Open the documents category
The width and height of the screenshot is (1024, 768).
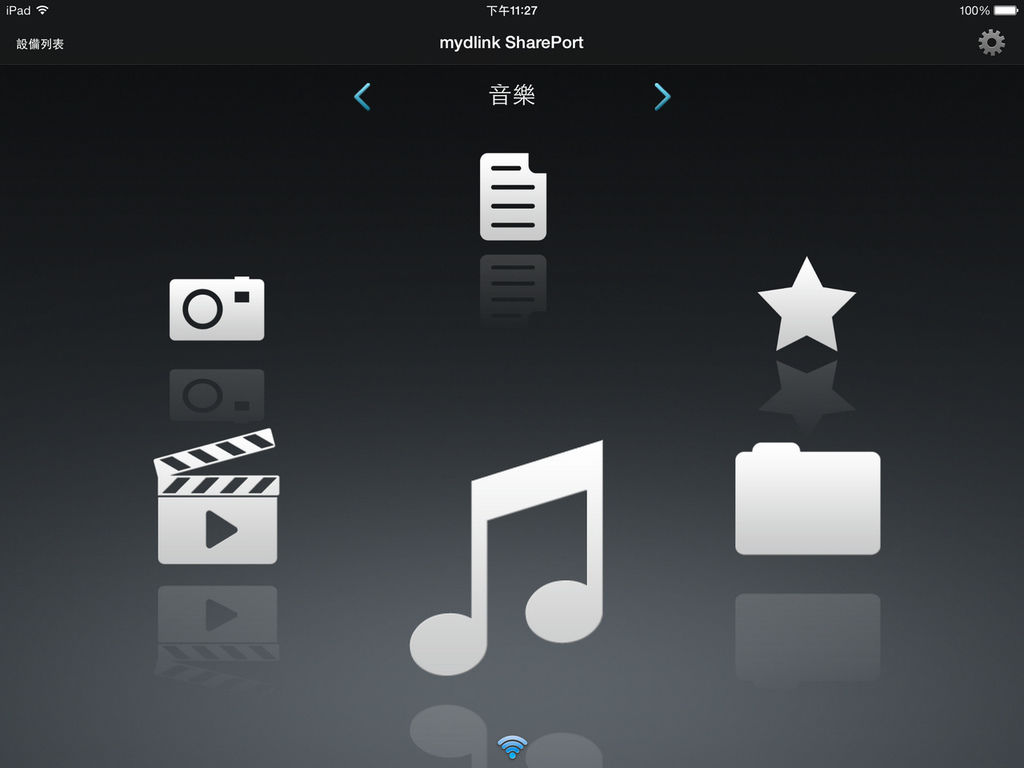pos(513,196)
